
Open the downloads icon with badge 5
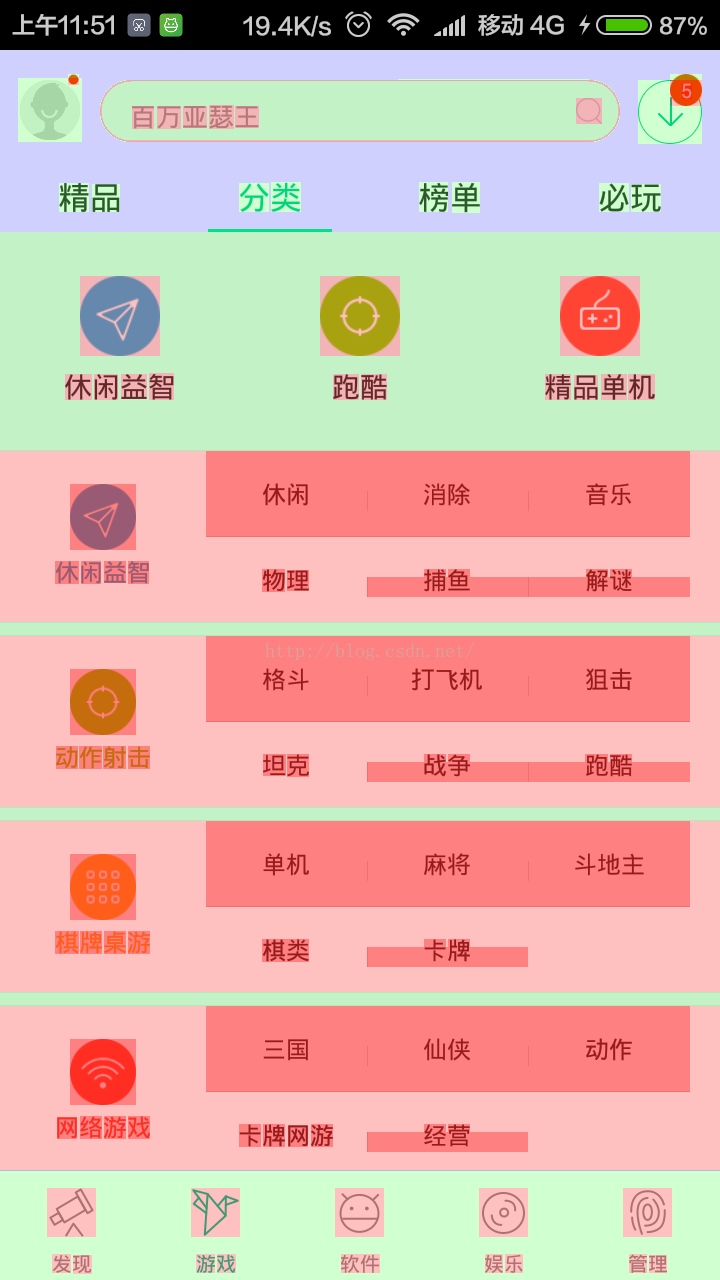click(670, 111)
